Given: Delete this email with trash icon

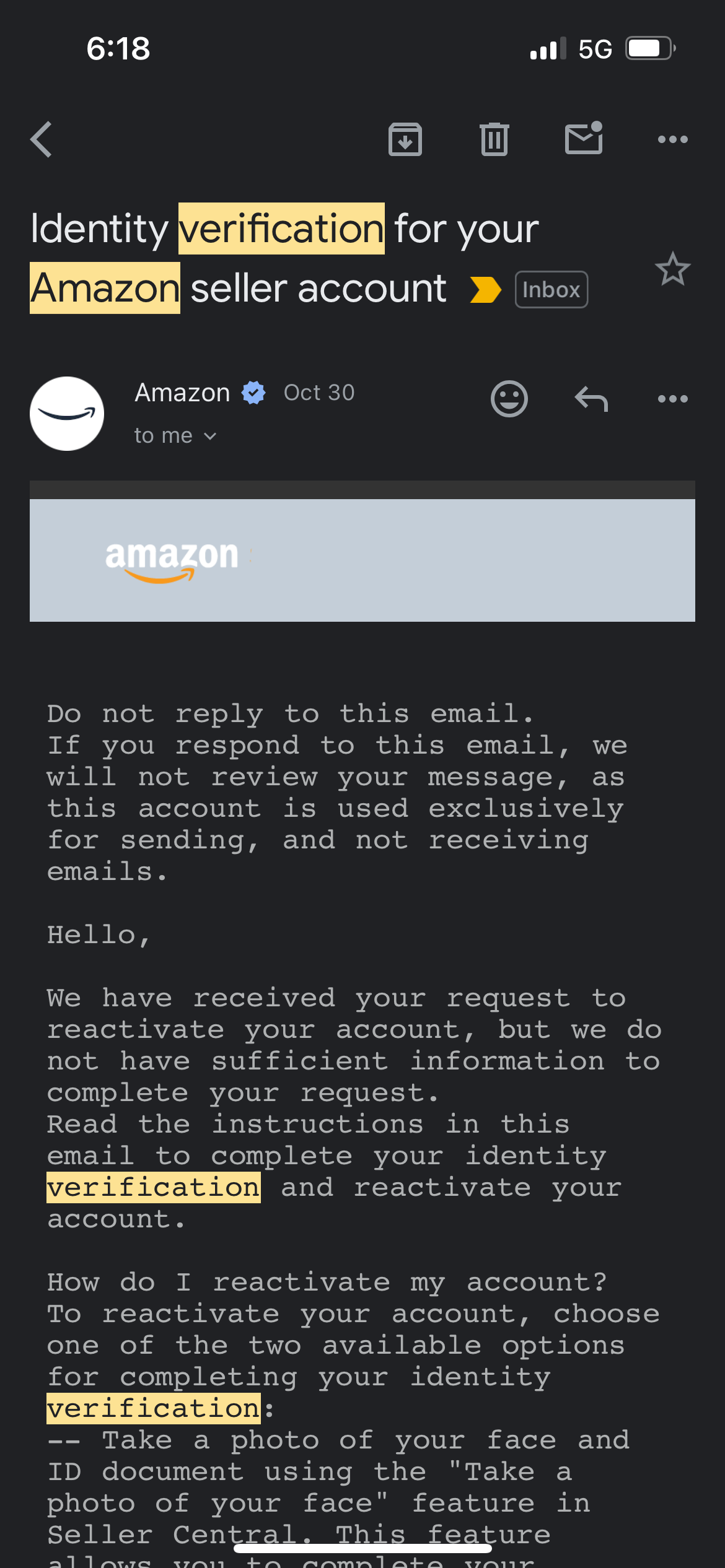Looking at the screenshot, I should point(494,139).
